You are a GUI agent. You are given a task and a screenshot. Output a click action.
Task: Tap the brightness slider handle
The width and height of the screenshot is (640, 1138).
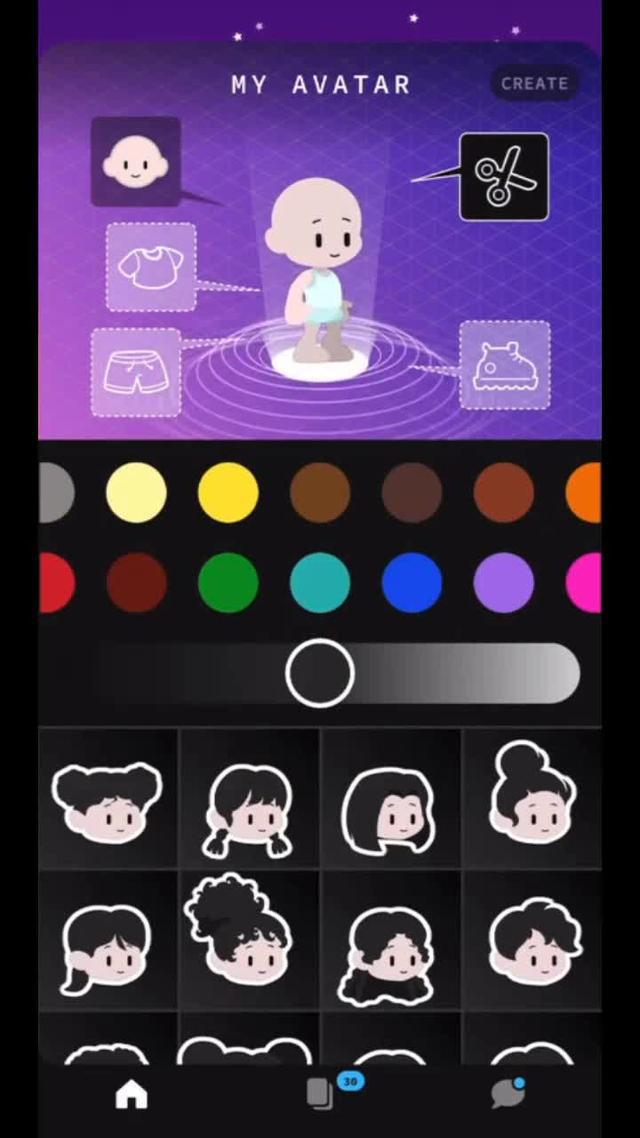click(x=320, y=673)
